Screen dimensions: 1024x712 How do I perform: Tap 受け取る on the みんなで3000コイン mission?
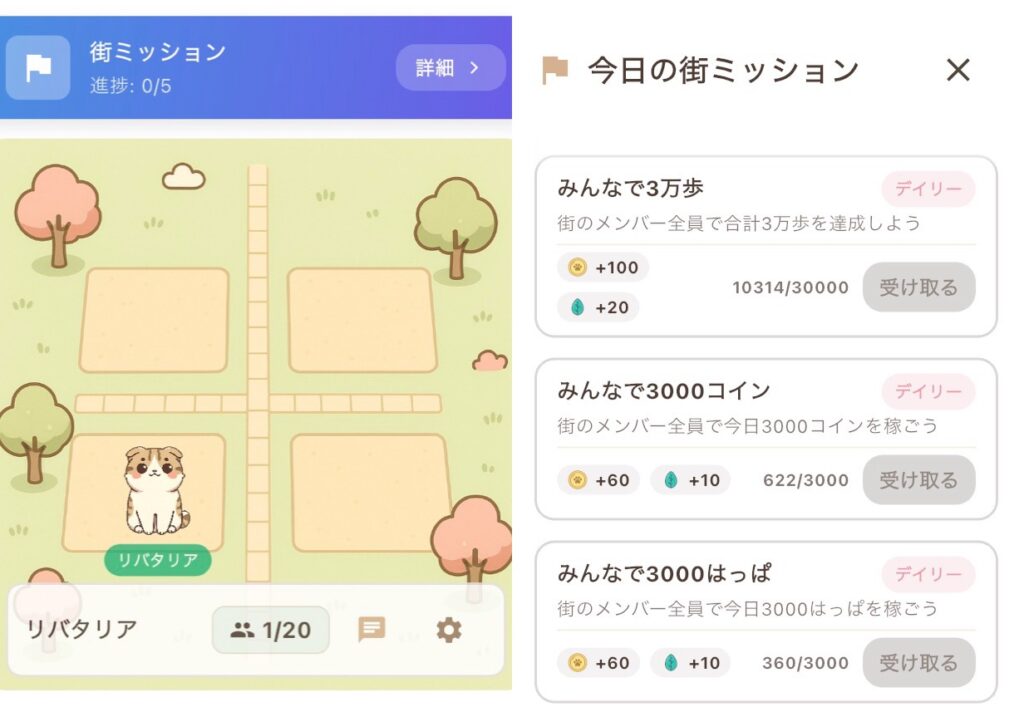point(918,480)
